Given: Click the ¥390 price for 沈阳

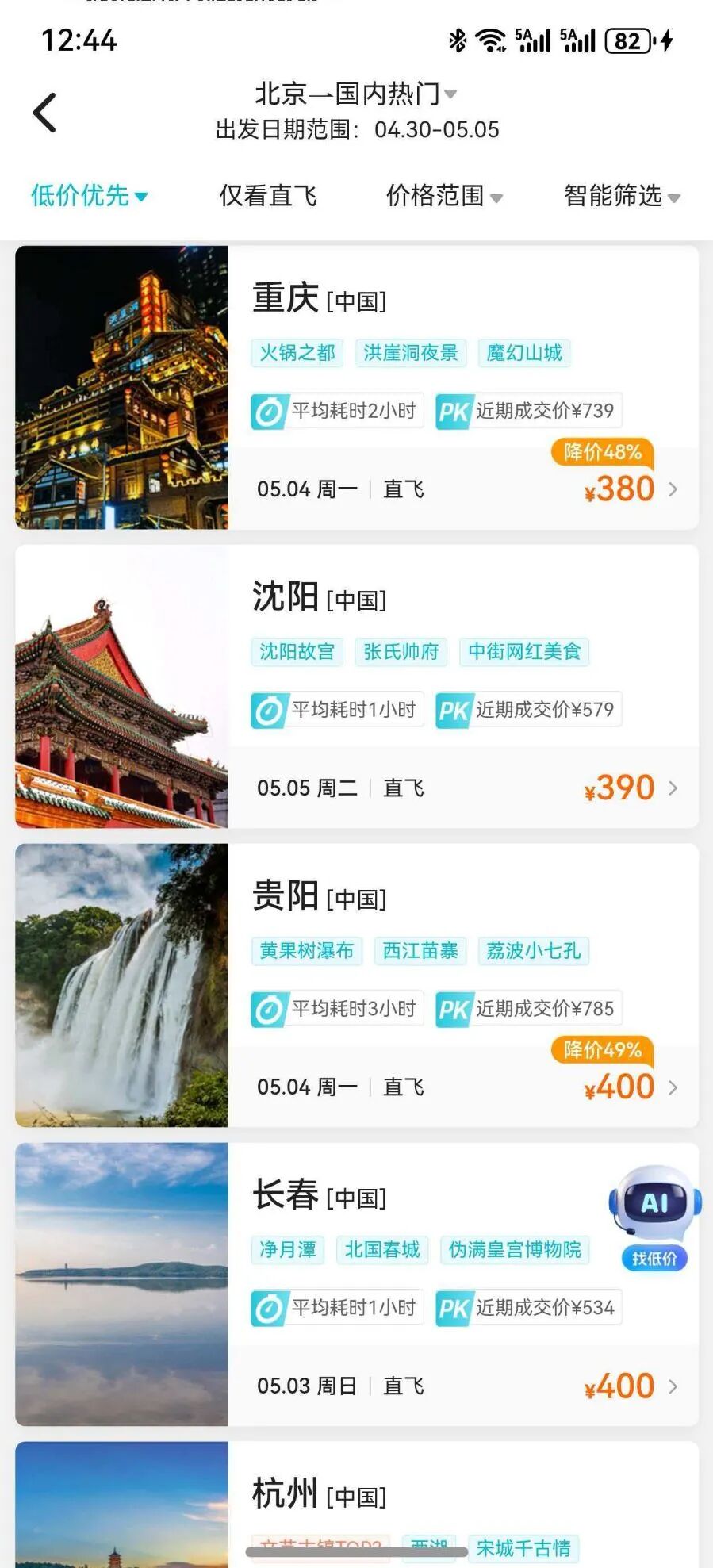Looking at the screenshot, I should point(619,787).
